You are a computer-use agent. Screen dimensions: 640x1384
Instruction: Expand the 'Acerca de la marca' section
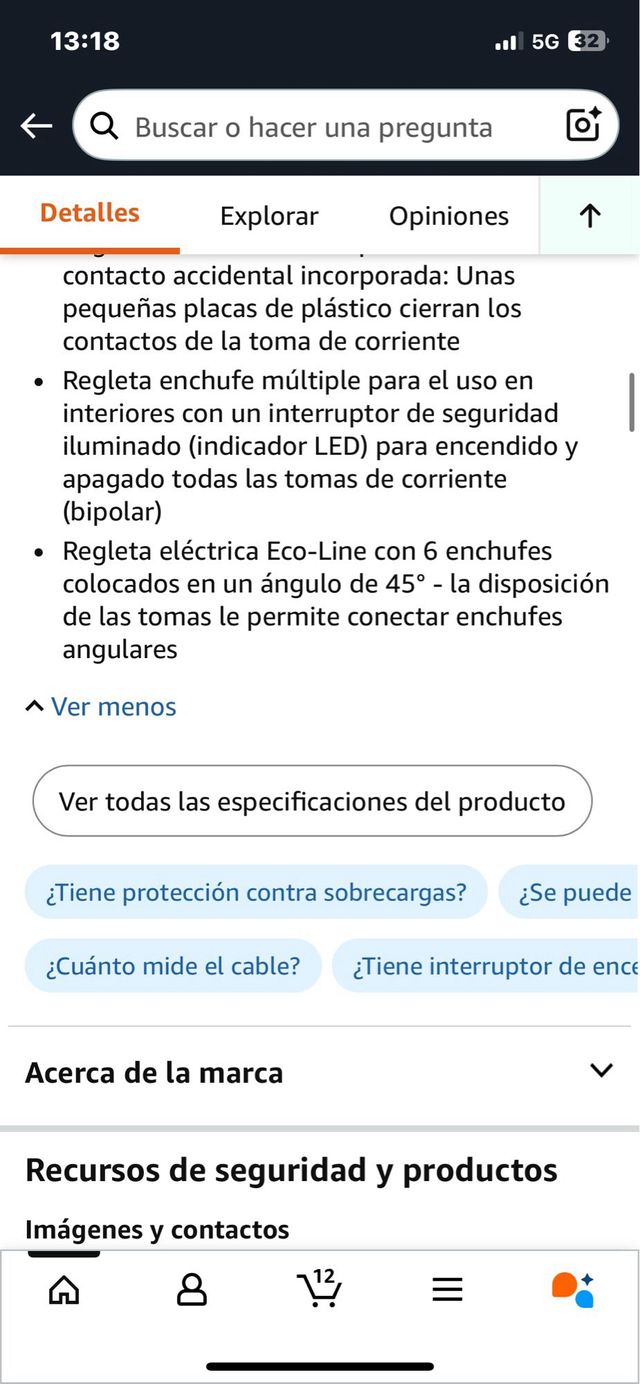[x=320, y=1072]
